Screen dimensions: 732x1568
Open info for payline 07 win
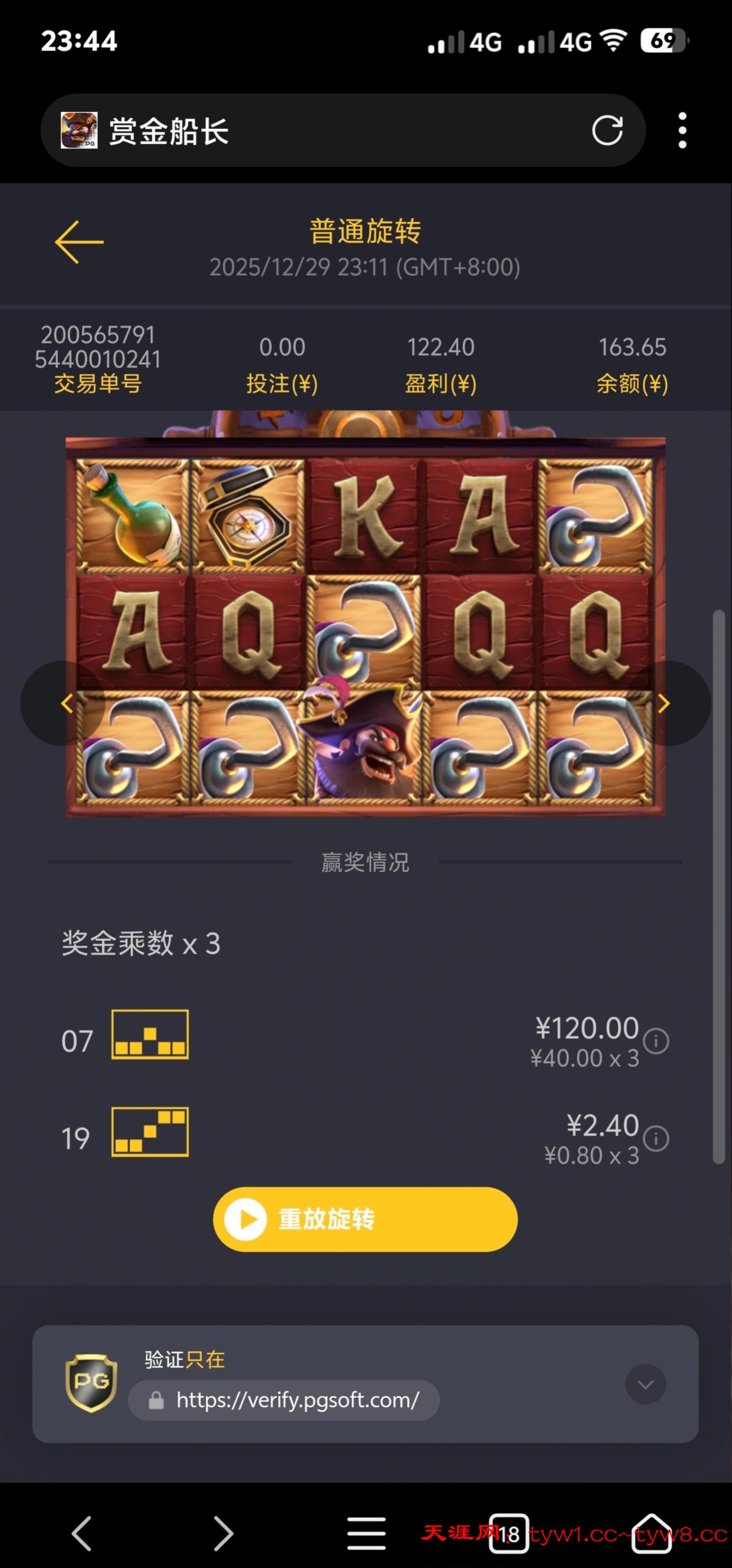(x=657, y=1041)
